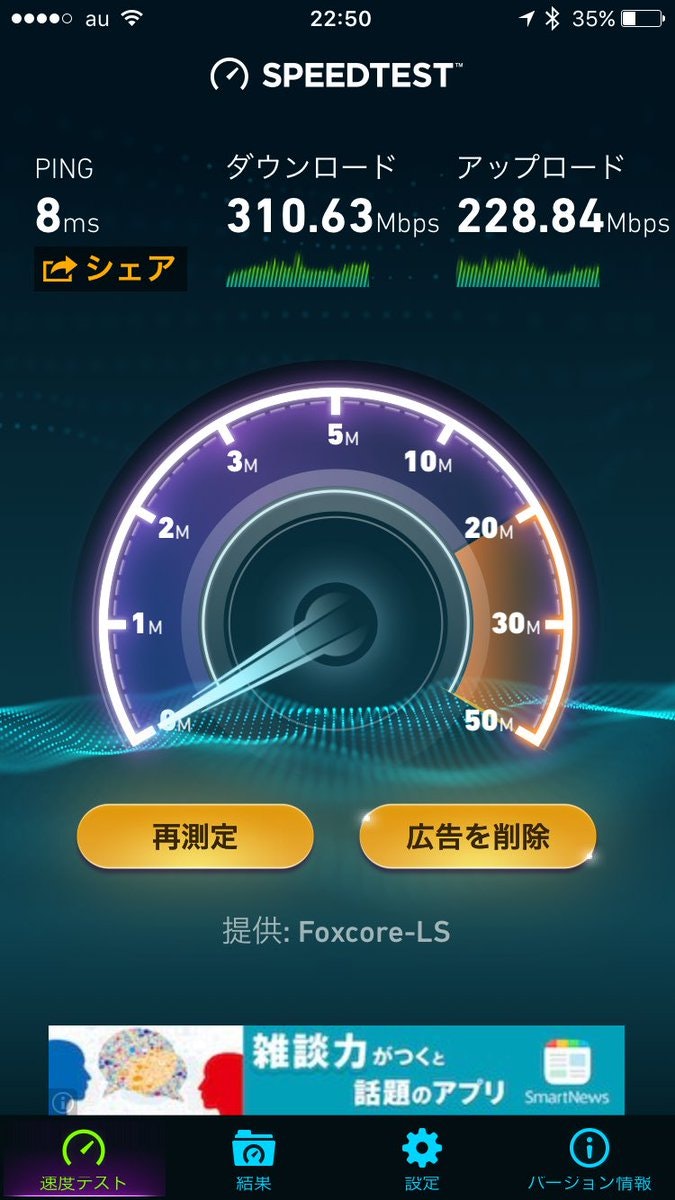Viewport: 675px width, 1200px height.
Task: Go to the 設定 settings tab
Action: pyautogui.click(x=422, y=1158)
